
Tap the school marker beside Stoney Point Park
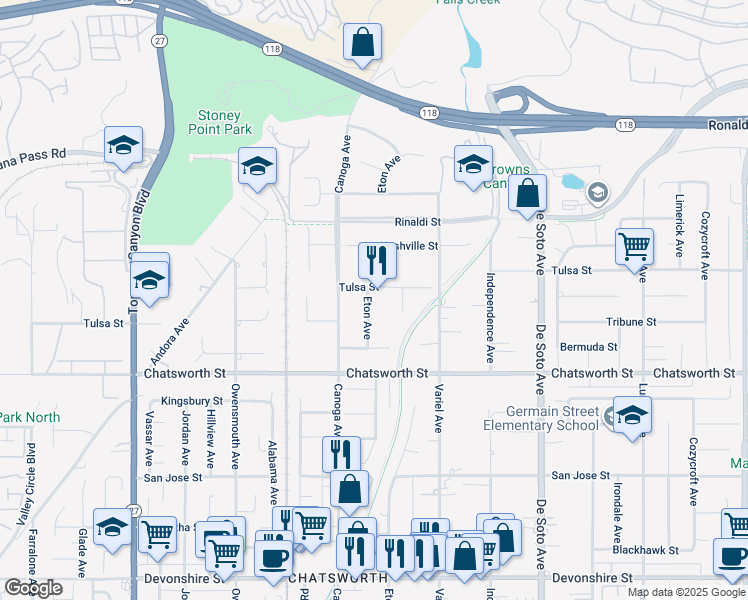tap(257, 167)
